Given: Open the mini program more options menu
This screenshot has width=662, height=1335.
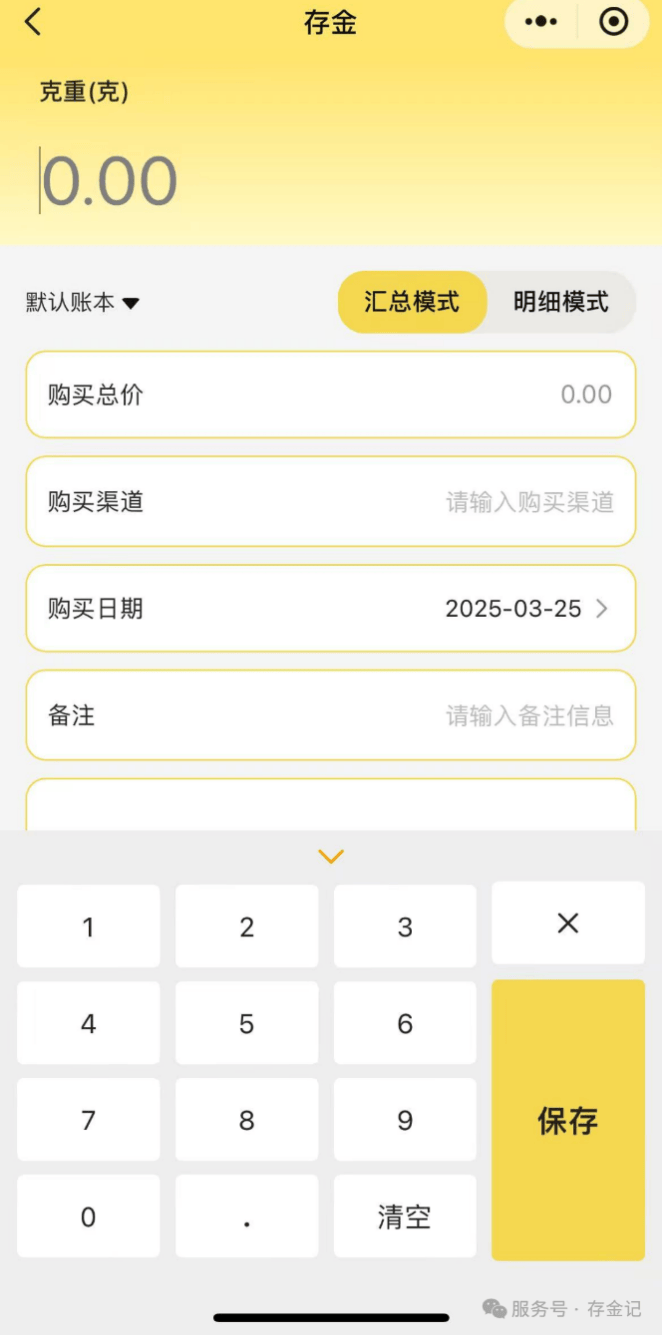Looking at the screenshot, I should [541, 22].
